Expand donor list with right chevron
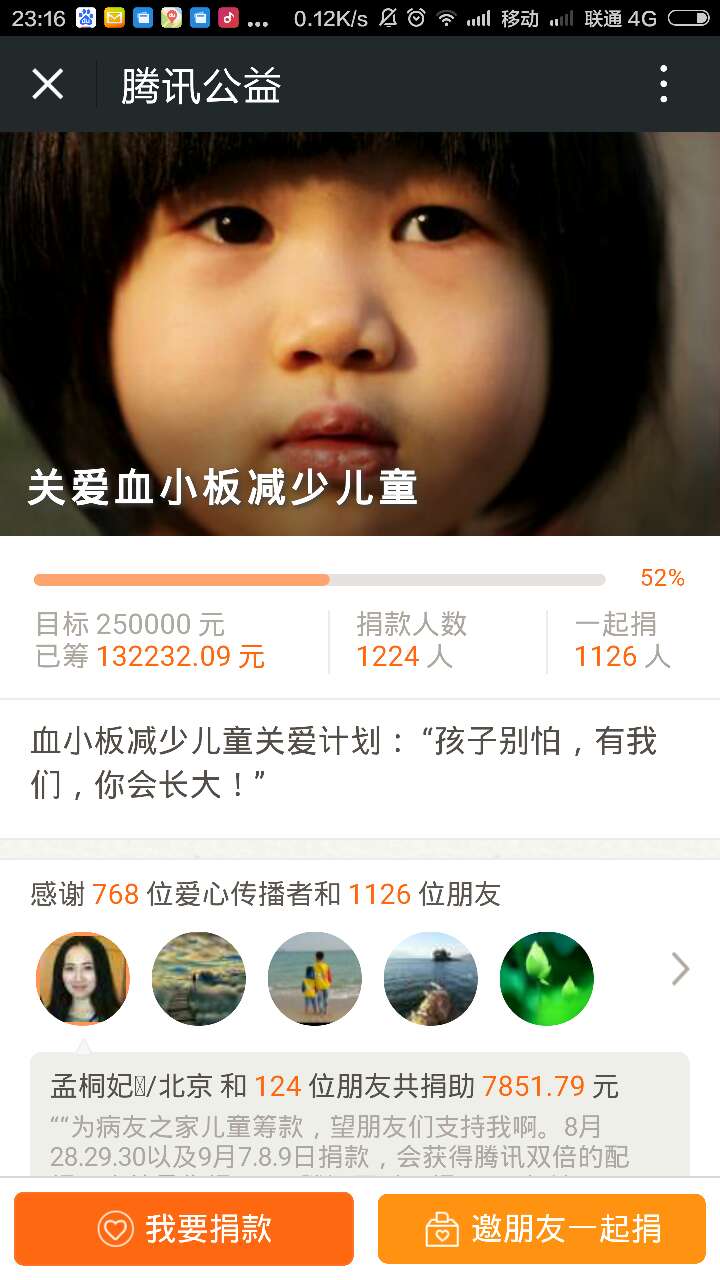This screenshot has width=720, height=1280. (x=680, y=968)
